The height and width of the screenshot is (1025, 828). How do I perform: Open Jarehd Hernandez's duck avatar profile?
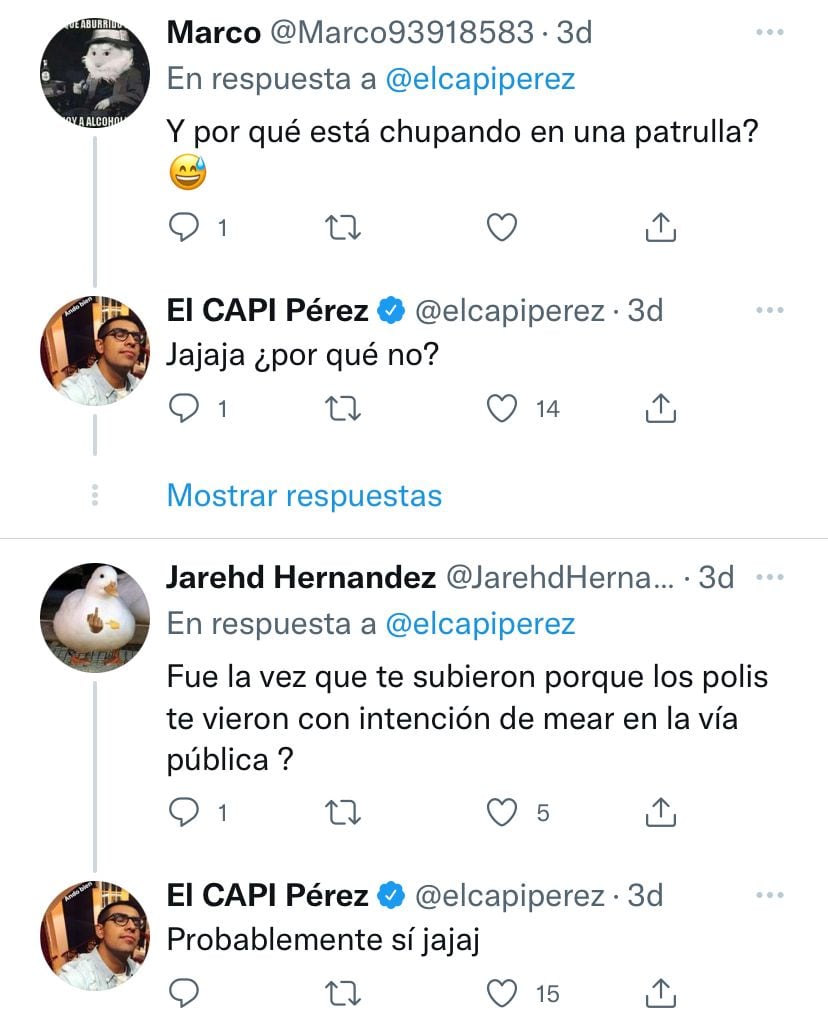(x=94, y=616)
